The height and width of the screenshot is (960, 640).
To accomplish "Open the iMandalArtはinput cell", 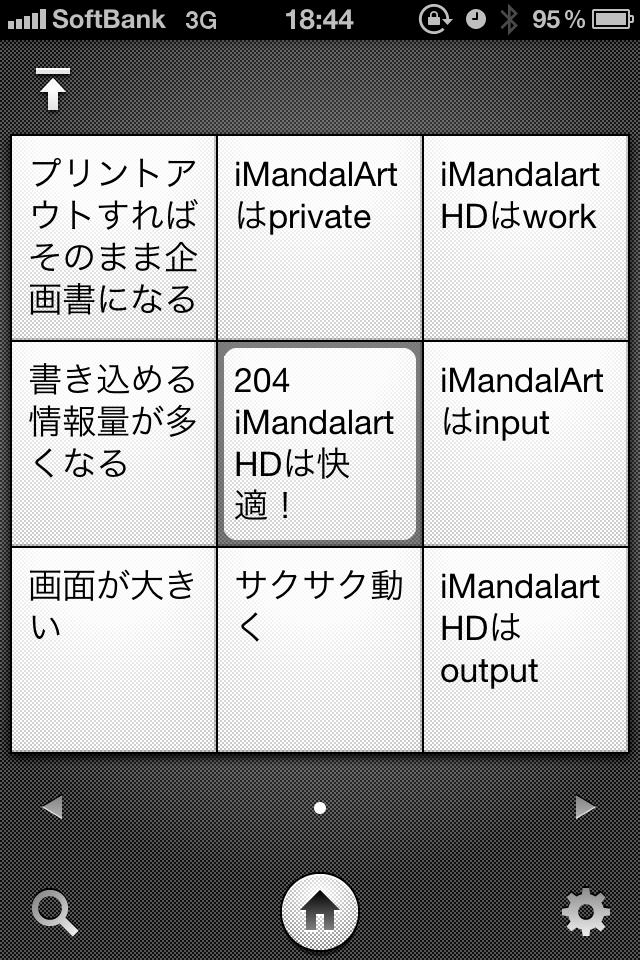I will [526, 443].
